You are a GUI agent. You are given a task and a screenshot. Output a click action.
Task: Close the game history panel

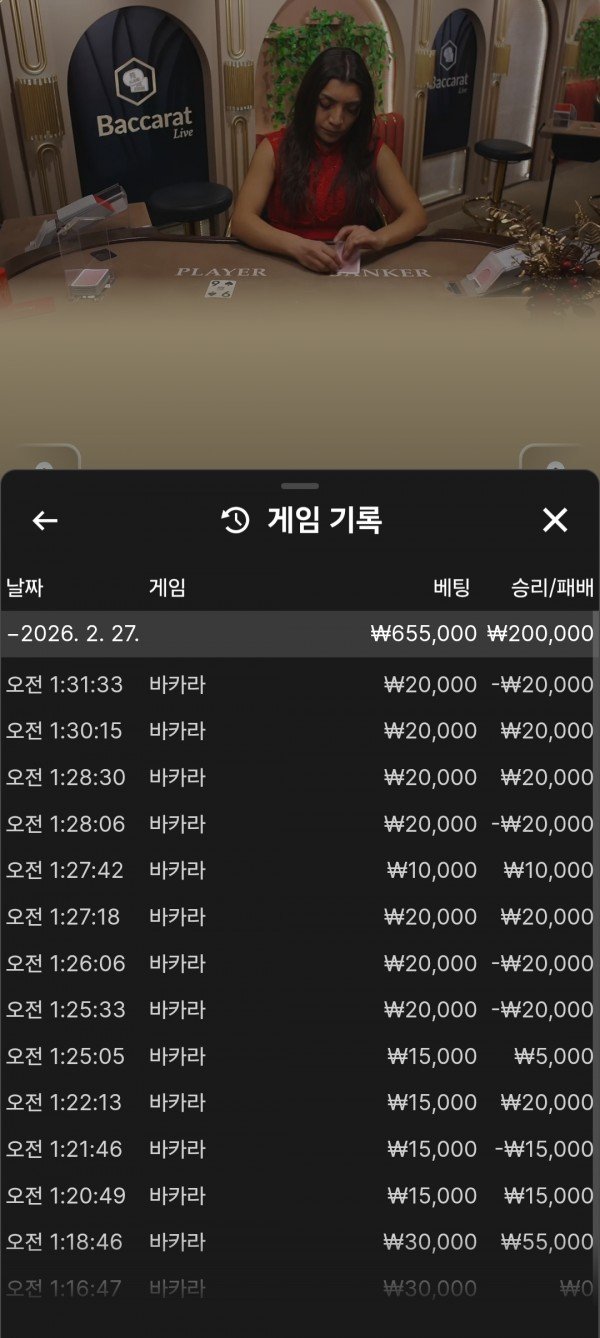click(554, 520)
